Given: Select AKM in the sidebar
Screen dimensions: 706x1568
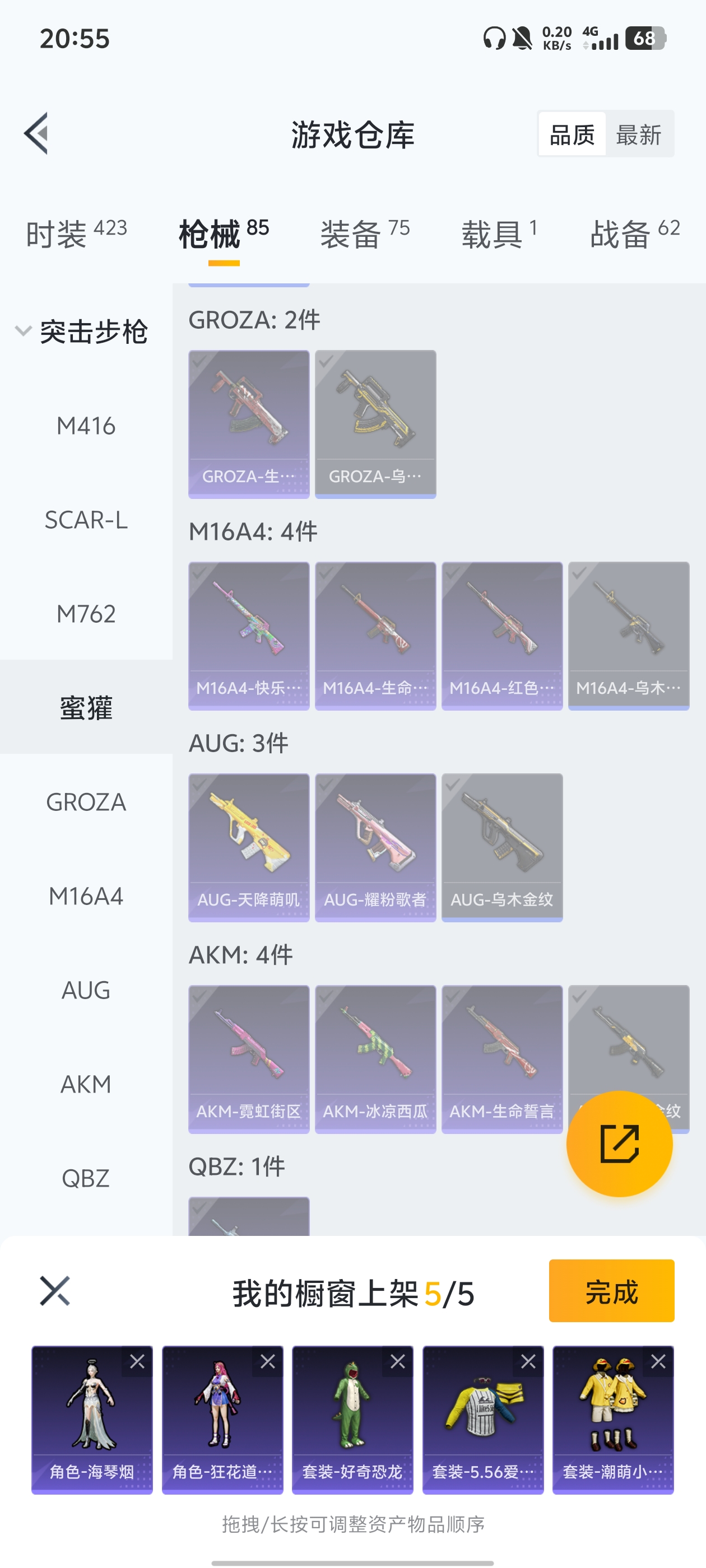Looking at the screenshot, I should [x=86, y=1085].
